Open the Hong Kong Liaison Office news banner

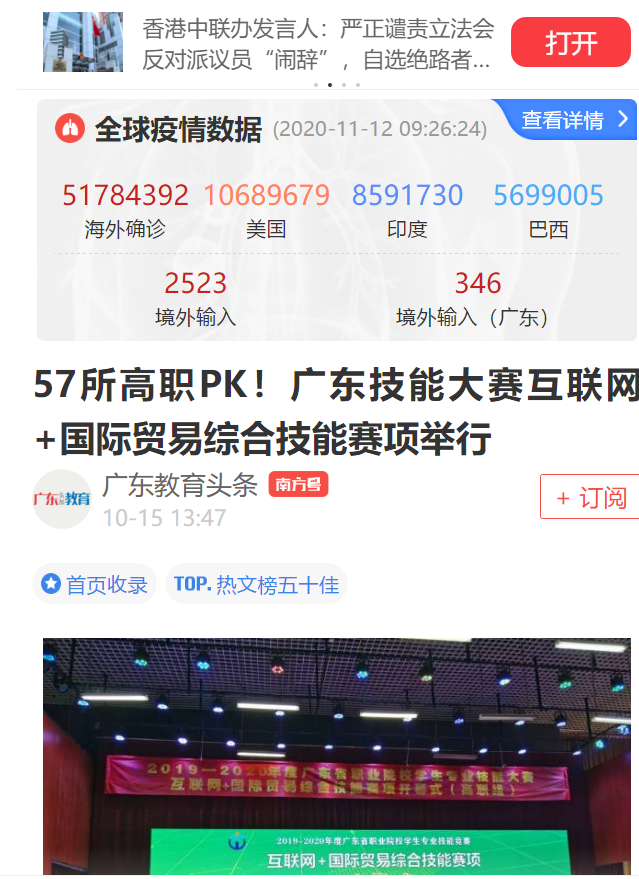300,43
